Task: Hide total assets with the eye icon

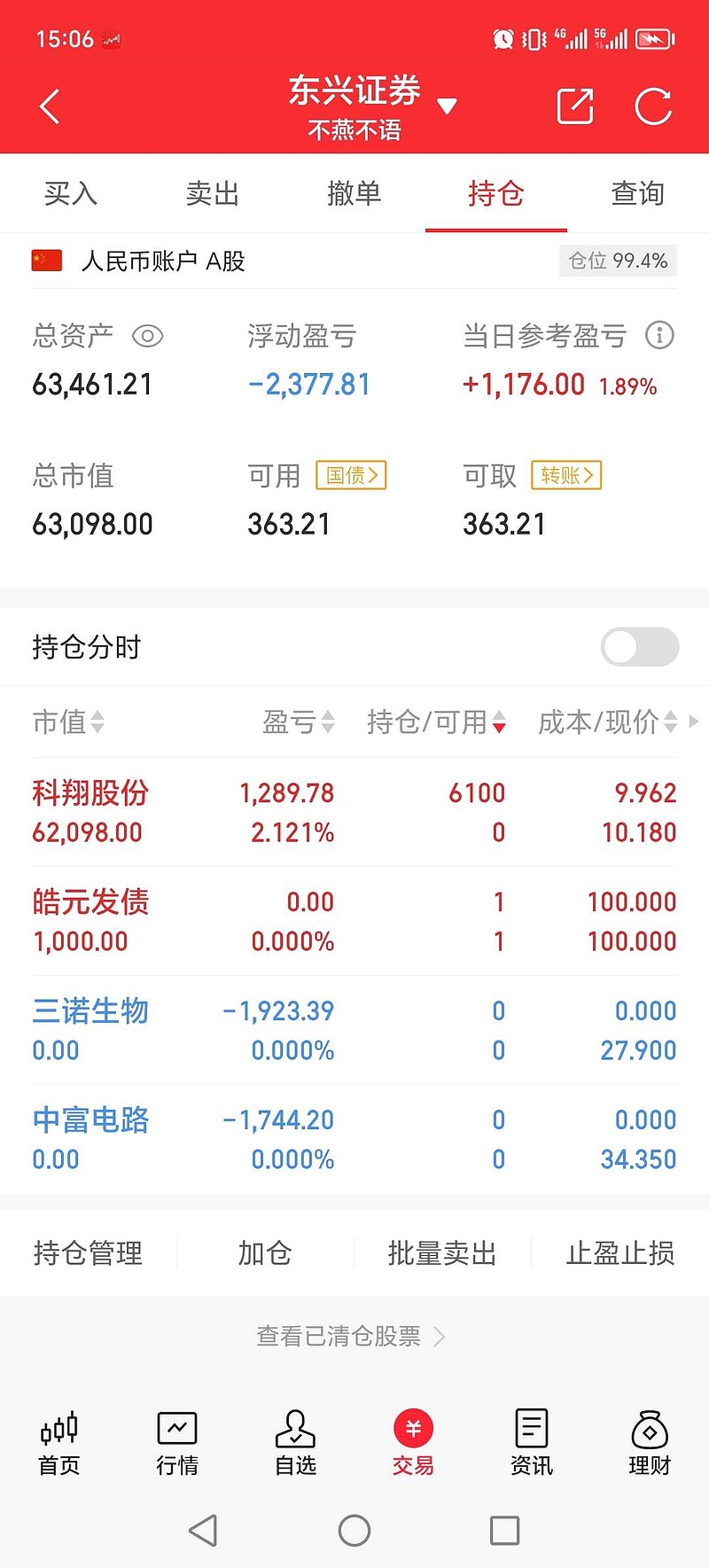Action: pyautogui.click(x=147, y=336)
